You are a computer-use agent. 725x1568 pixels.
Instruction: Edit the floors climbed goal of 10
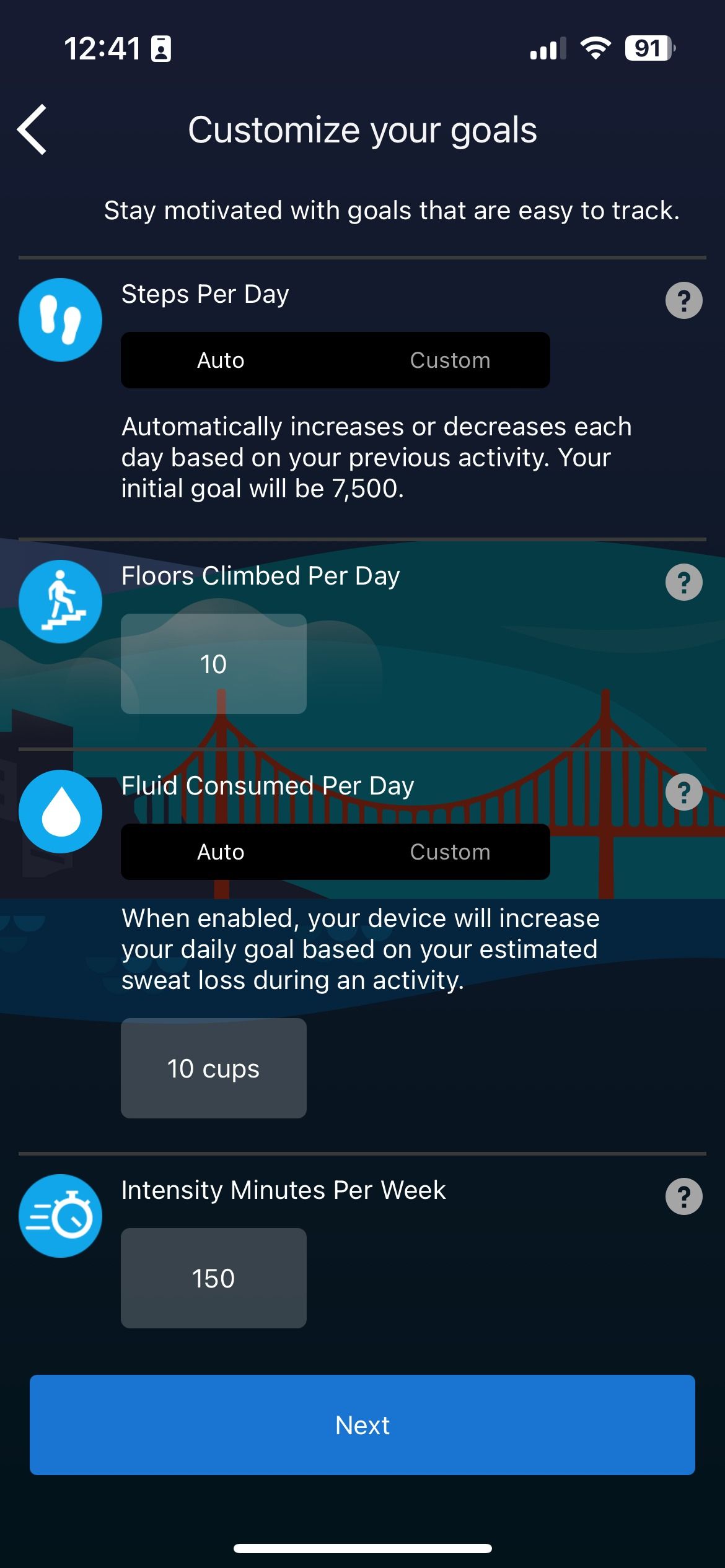tap(214, 663)
